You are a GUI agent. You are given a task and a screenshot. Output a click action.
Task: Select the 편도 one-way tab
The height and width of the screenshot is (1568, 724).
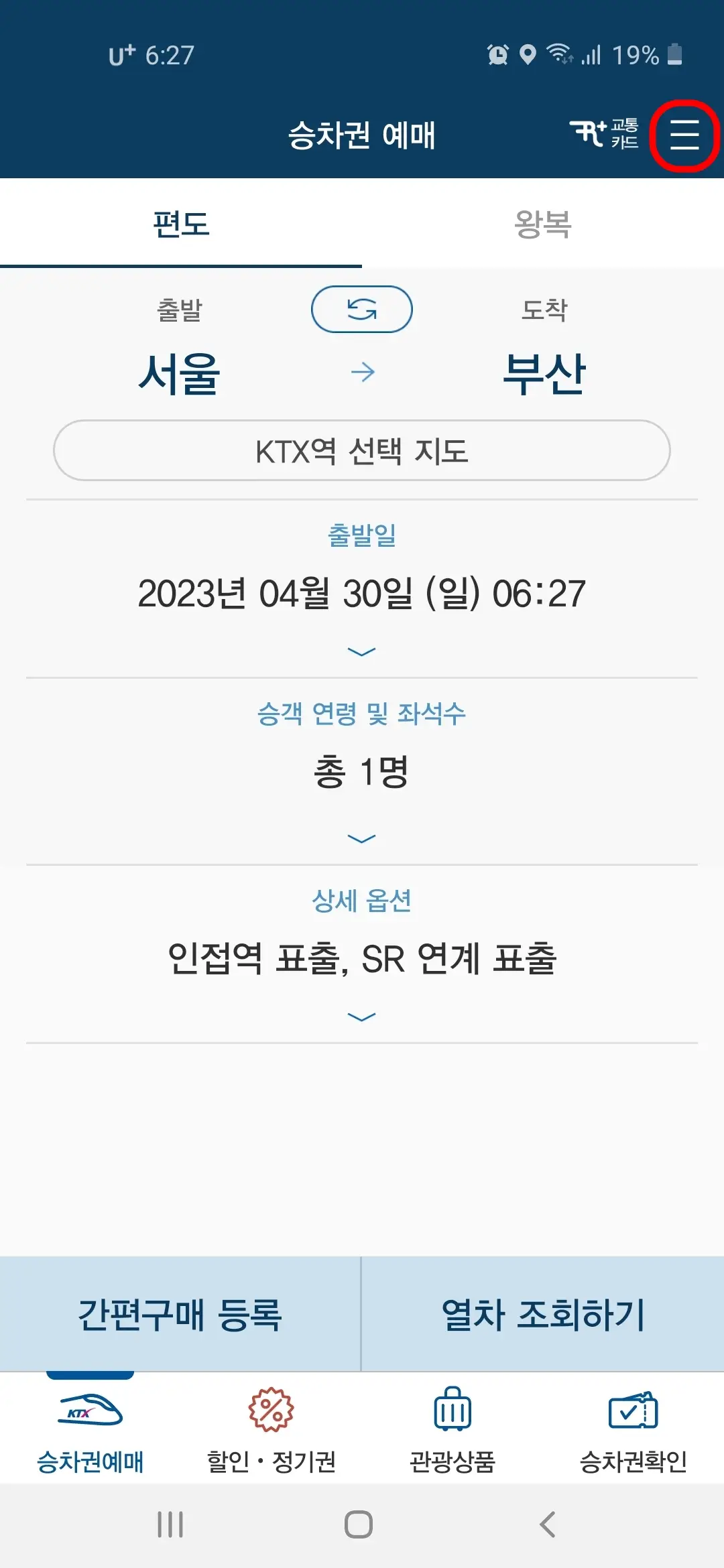(181, 226)
